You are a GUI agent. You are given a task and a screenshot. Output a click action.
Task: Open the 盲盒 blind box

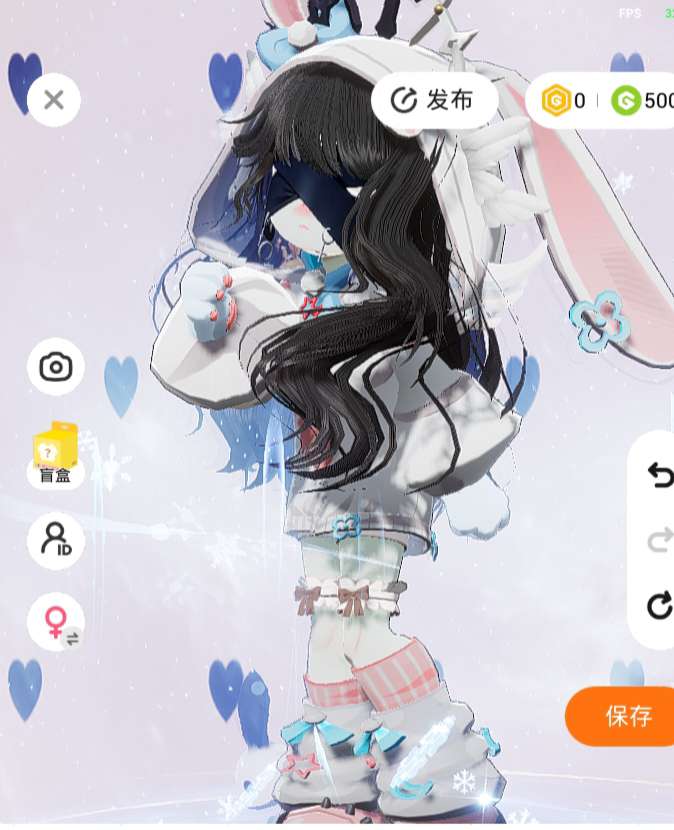click(x=56, y=456)
